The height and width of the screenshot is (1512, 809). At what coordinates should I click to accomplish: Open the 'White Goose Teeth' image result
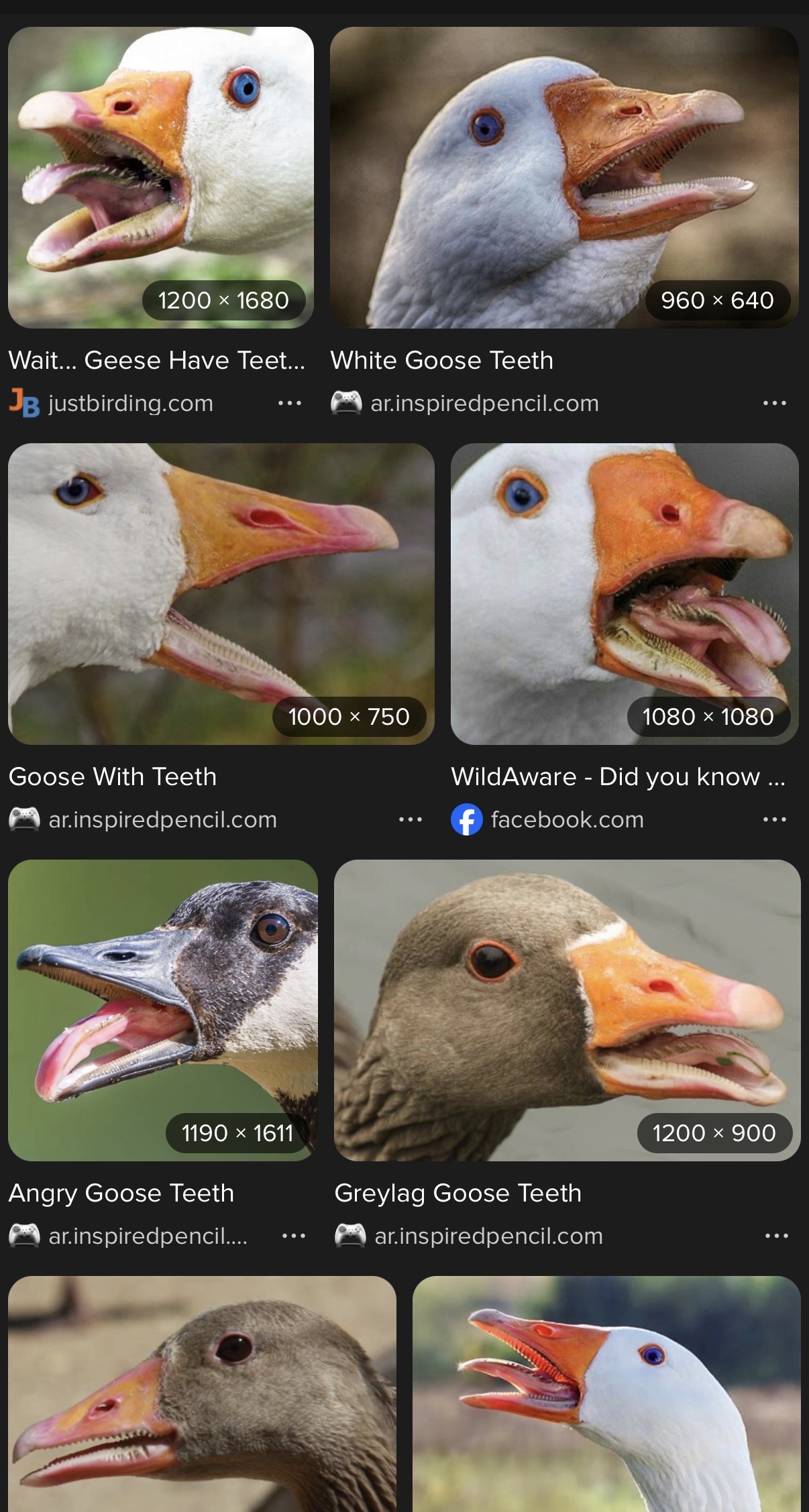(563, 178)
